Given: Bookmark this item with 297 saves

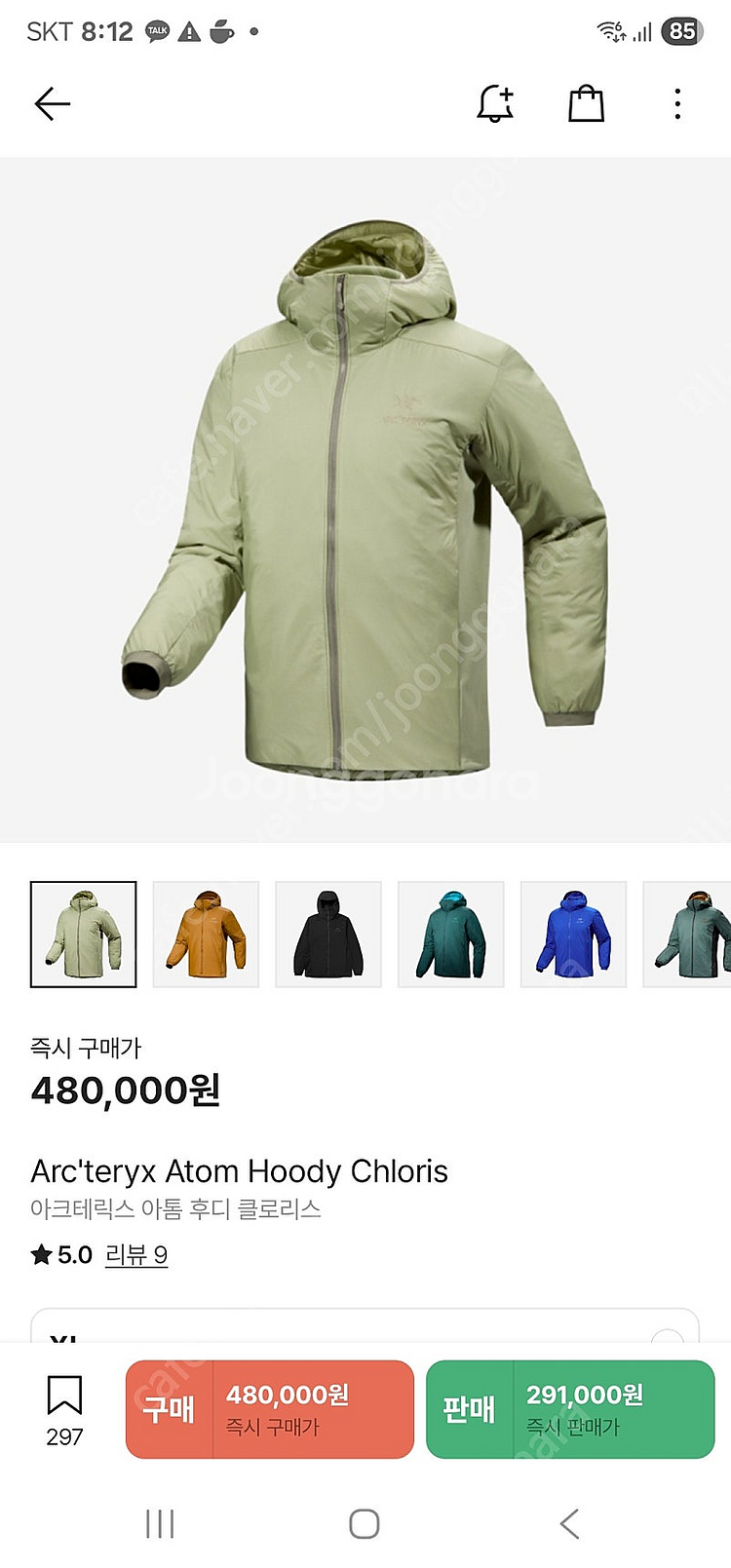Looking at the screenshot, I should pyautogui.click(x=64, y=1407).
